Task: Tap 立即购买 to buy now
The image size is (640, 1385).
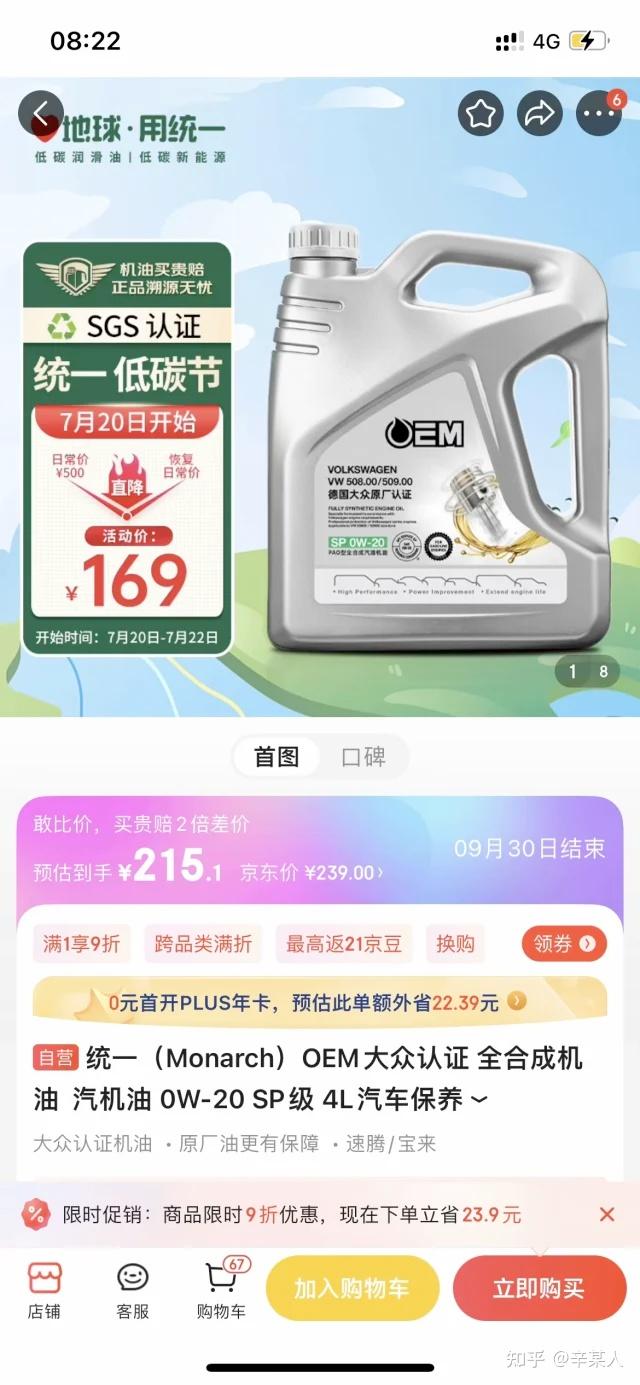Action: [x=538, y=1289]
